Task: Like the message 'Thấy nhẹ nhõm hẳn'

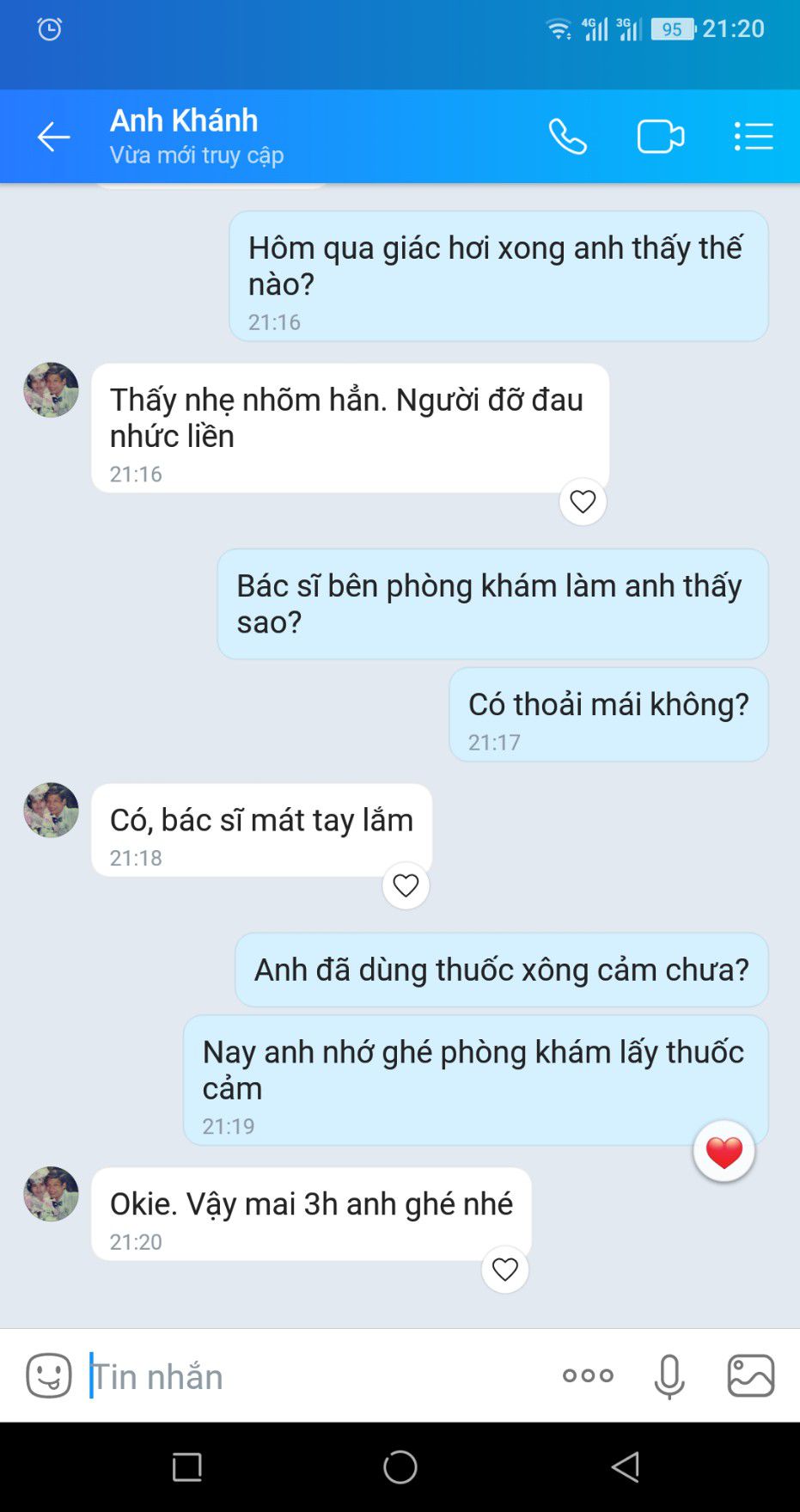Action: (583, 501)
